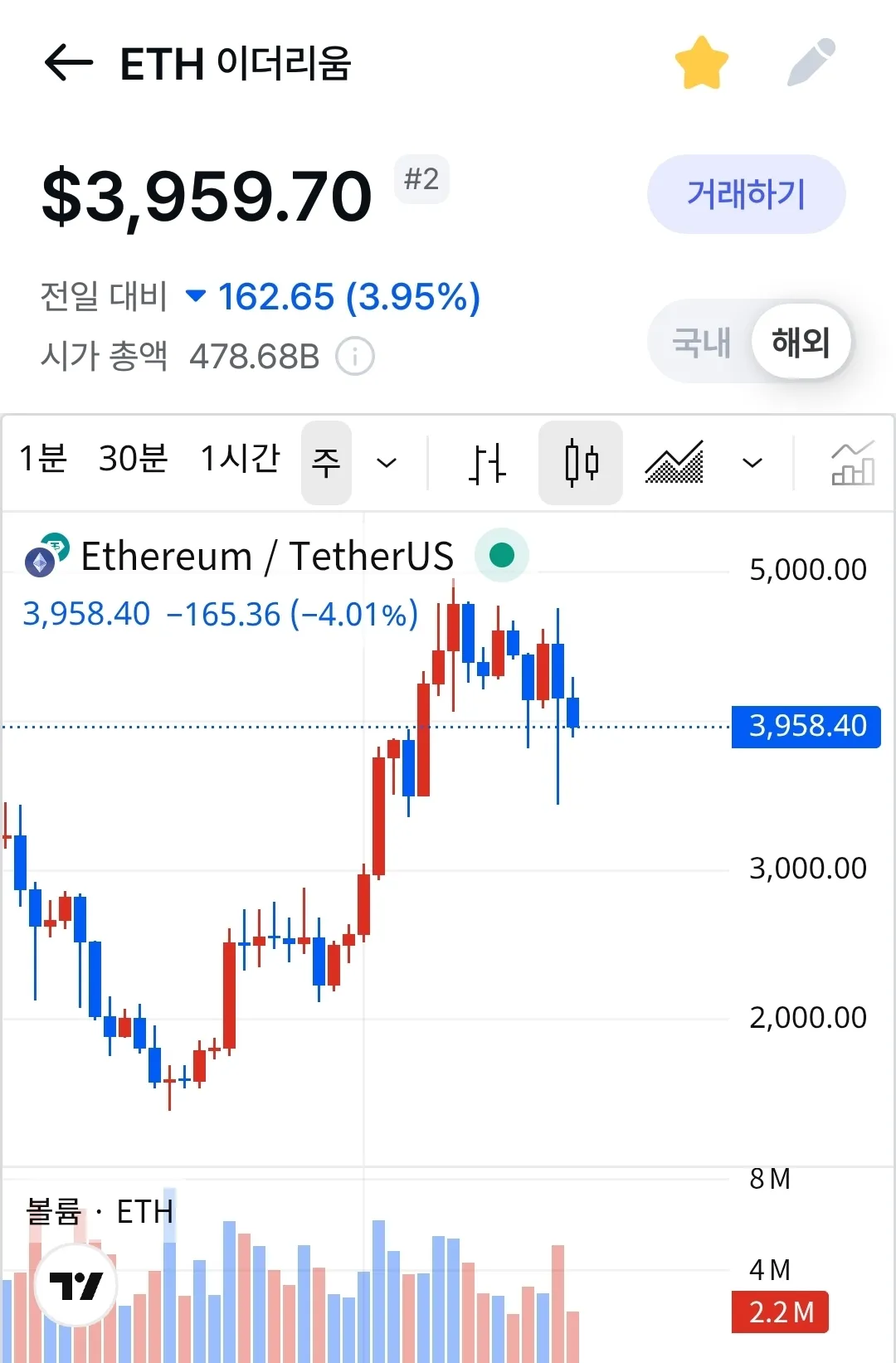Select the 해외 overseas tab
Image resolution: width=896 pixels, height=1363 pixels.
800,342
